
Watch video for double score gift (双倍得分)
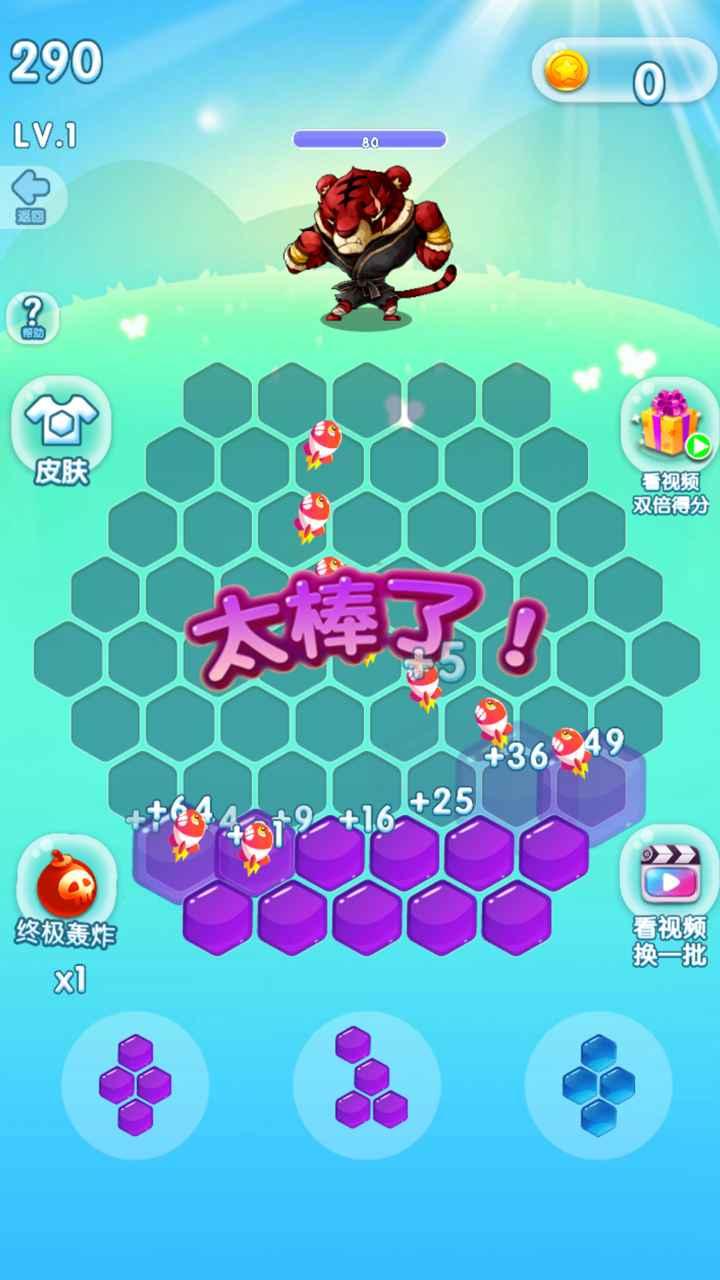pos(670,440)
